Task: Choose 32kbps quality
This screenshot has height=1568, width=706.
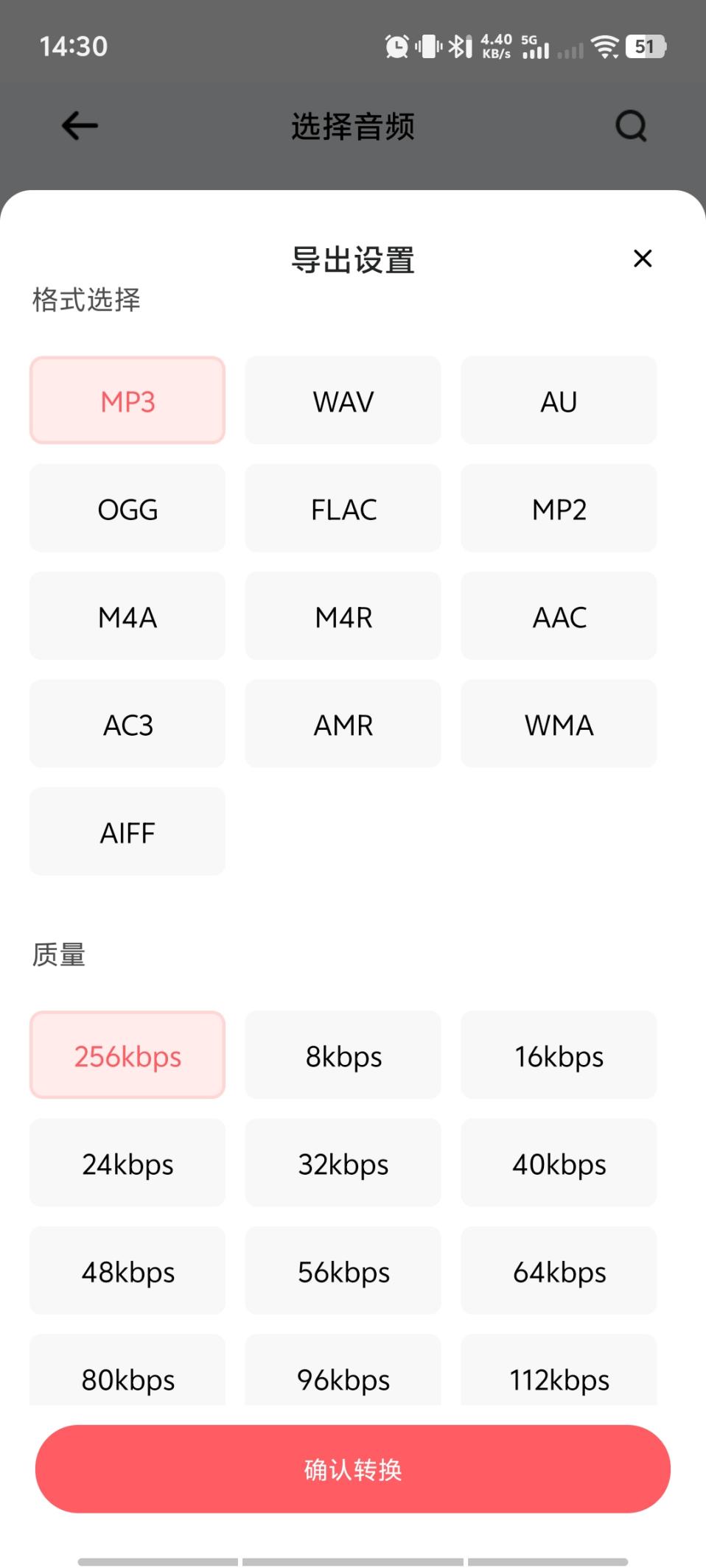Action: (x=343, y=1163)
